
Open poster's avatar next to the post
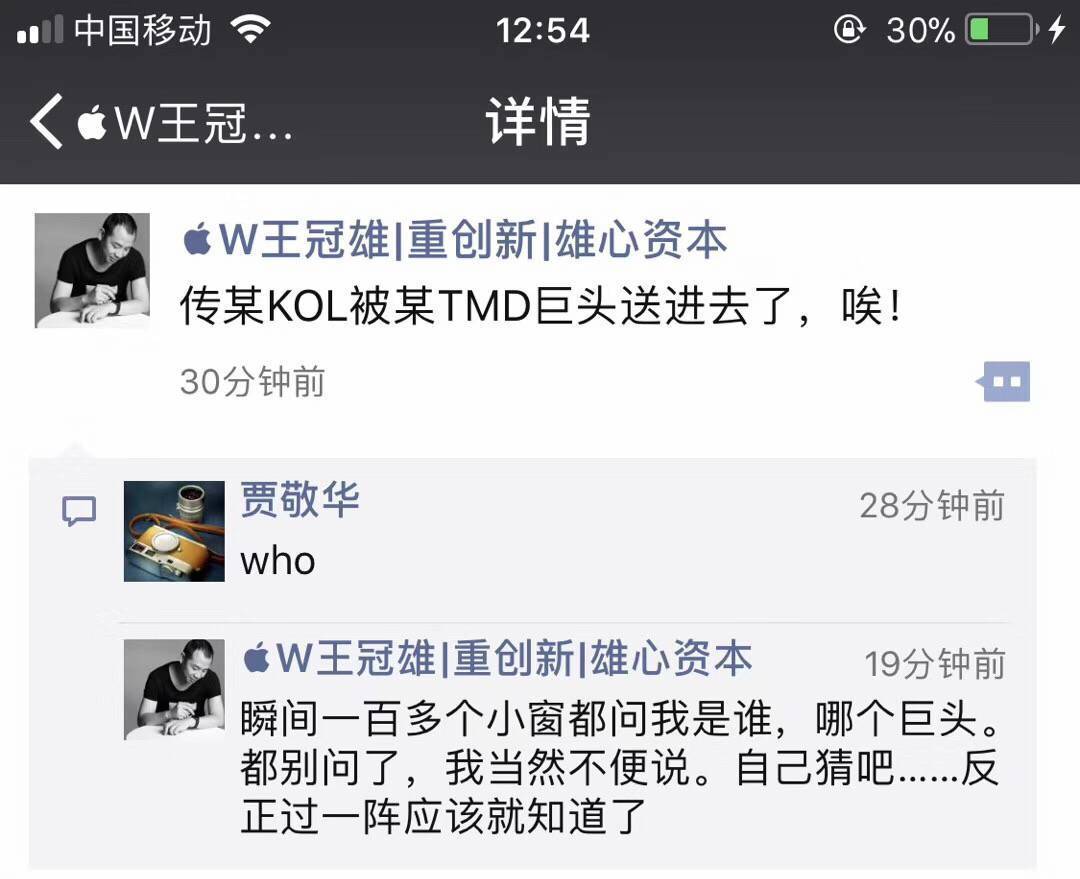tap(92, 270)
